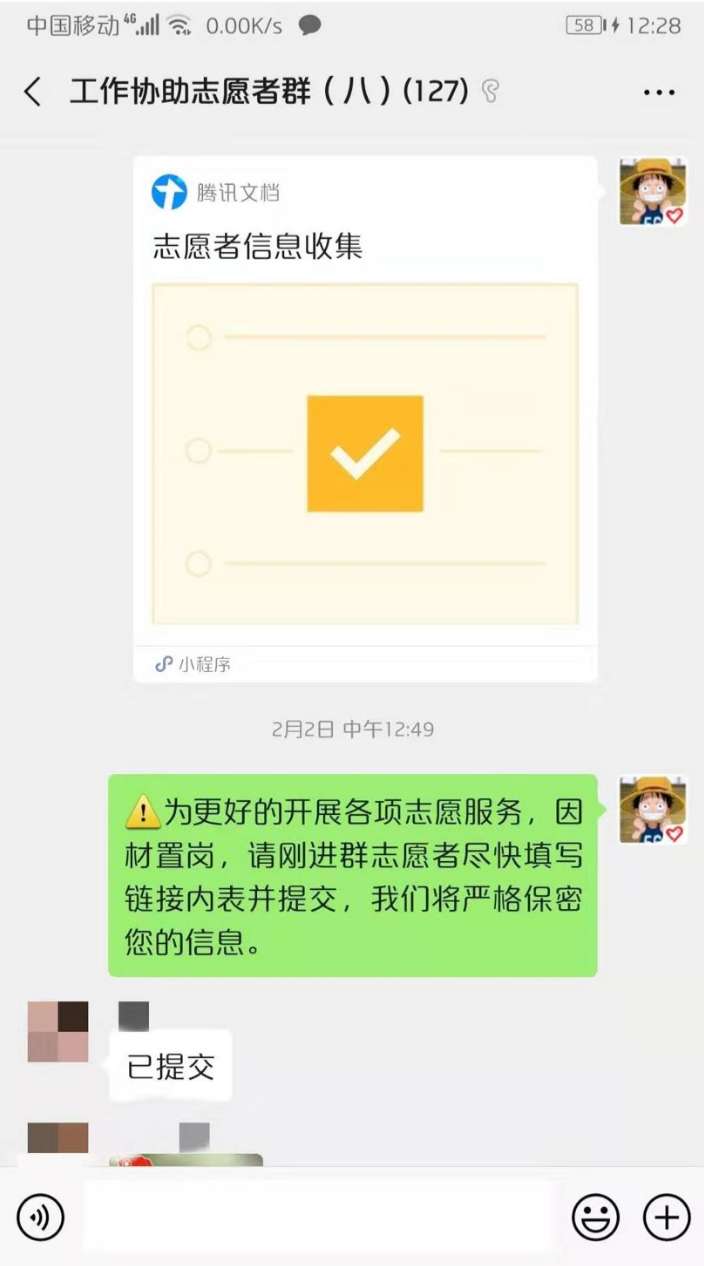Open the chat overflow menu
Image resolution: width=704 pixels, height=1266 pixels.
coord(659,92)
